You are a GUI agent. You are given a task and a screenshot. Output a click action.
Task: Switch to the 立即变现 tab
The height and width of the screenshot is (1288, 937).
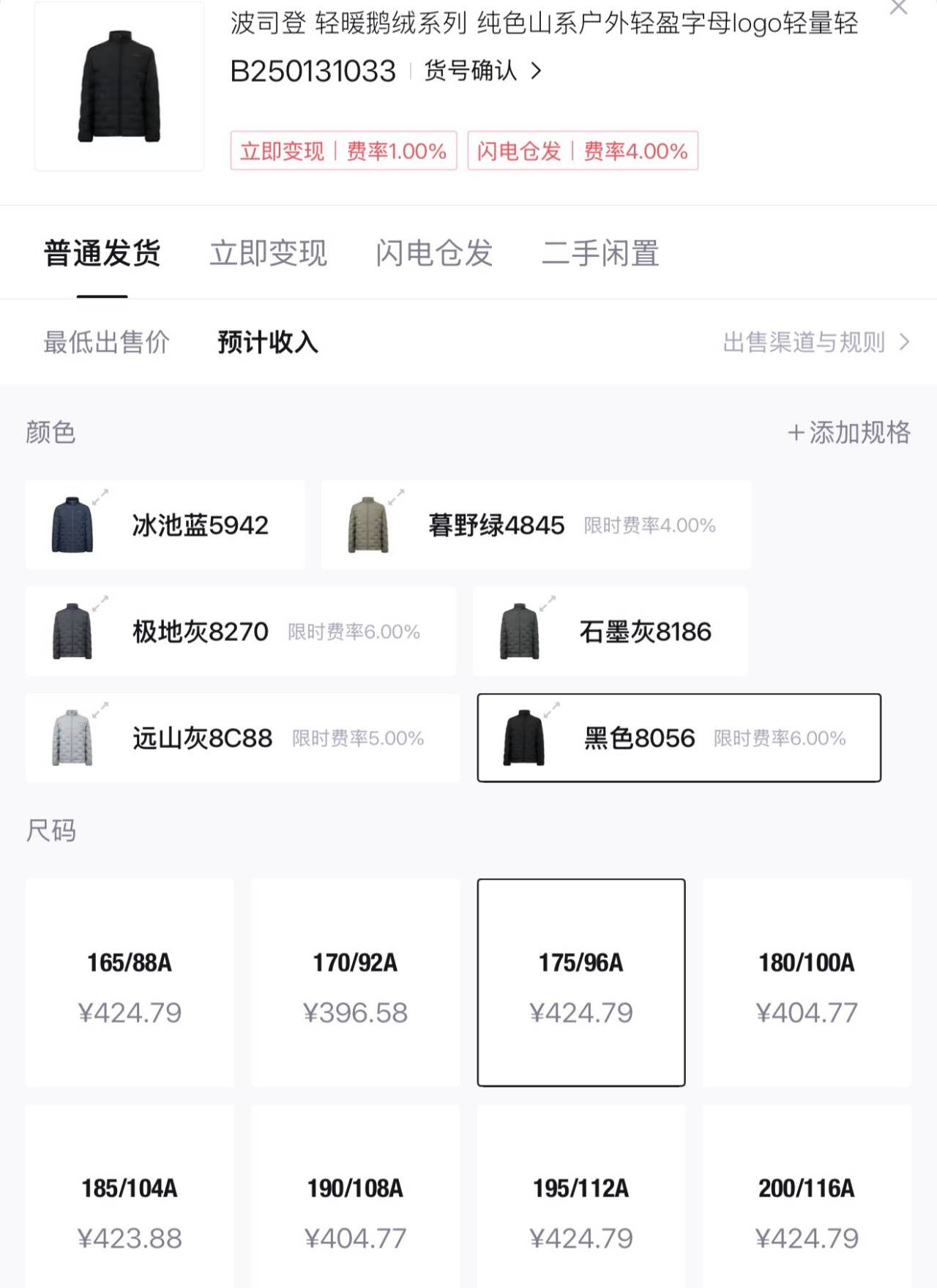tap(268, 253)
